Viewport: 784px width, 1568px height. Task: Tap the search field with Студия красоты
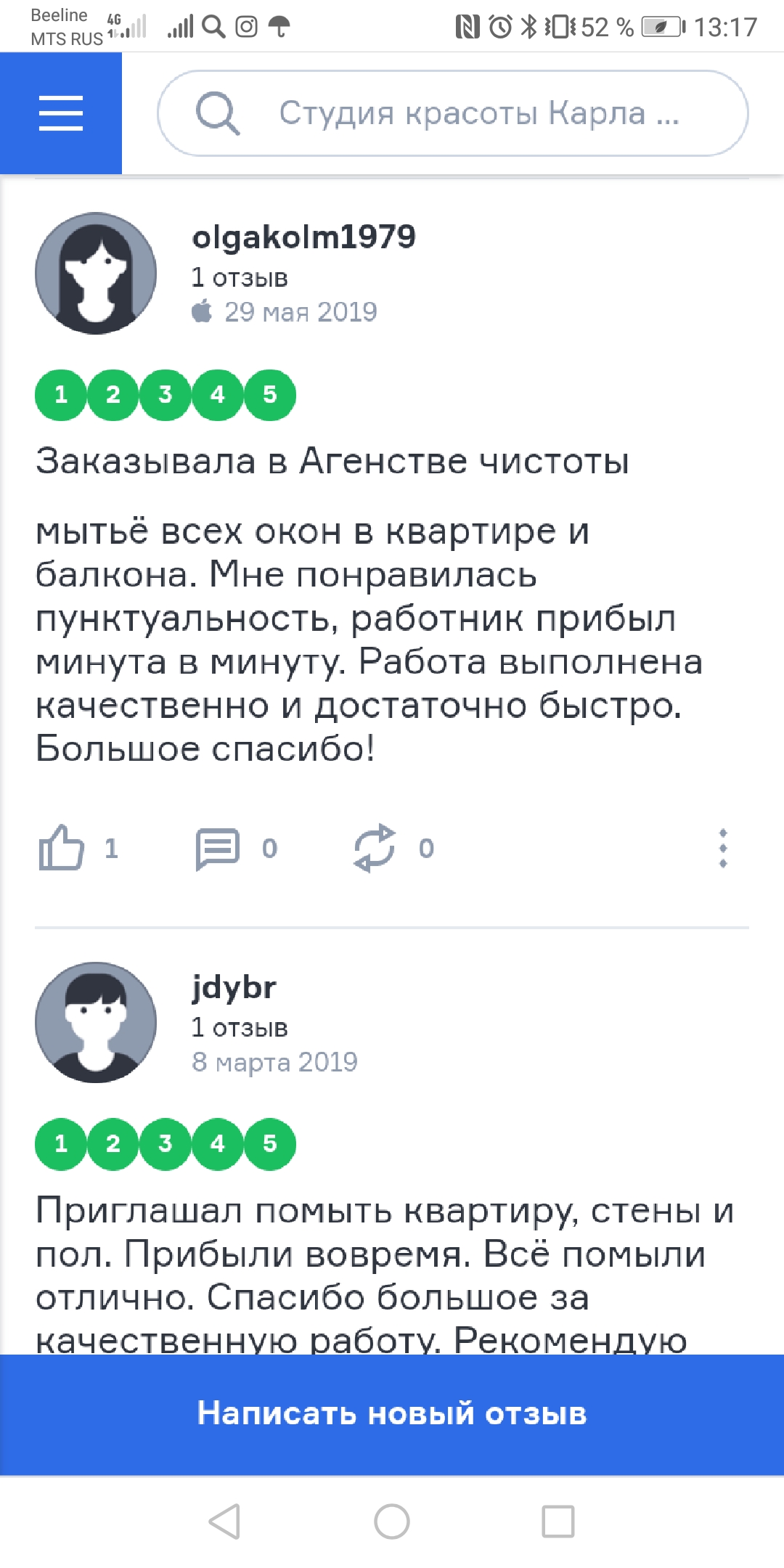click(453, 113)
